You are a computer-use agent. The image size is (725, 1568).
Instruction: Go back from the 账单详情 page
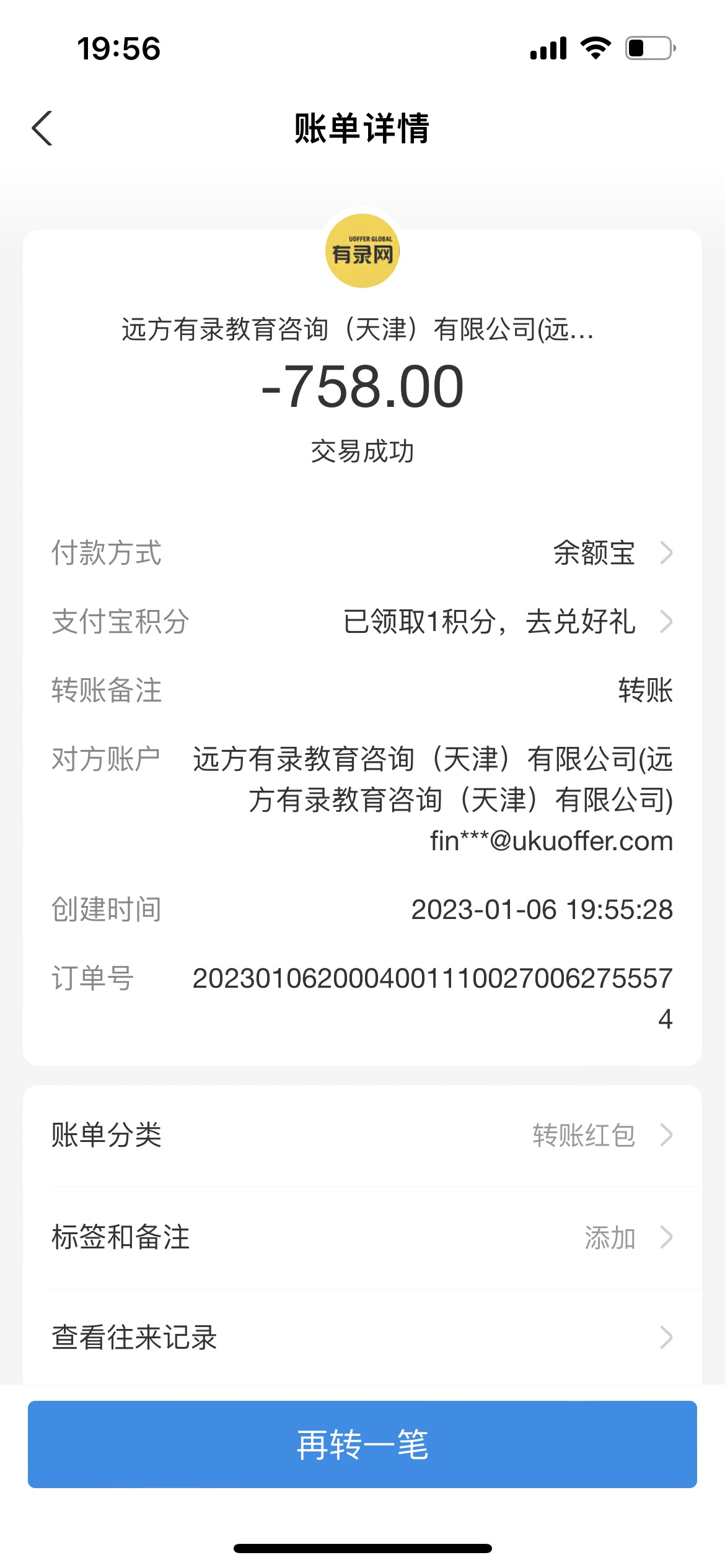(x=42, y=129)
